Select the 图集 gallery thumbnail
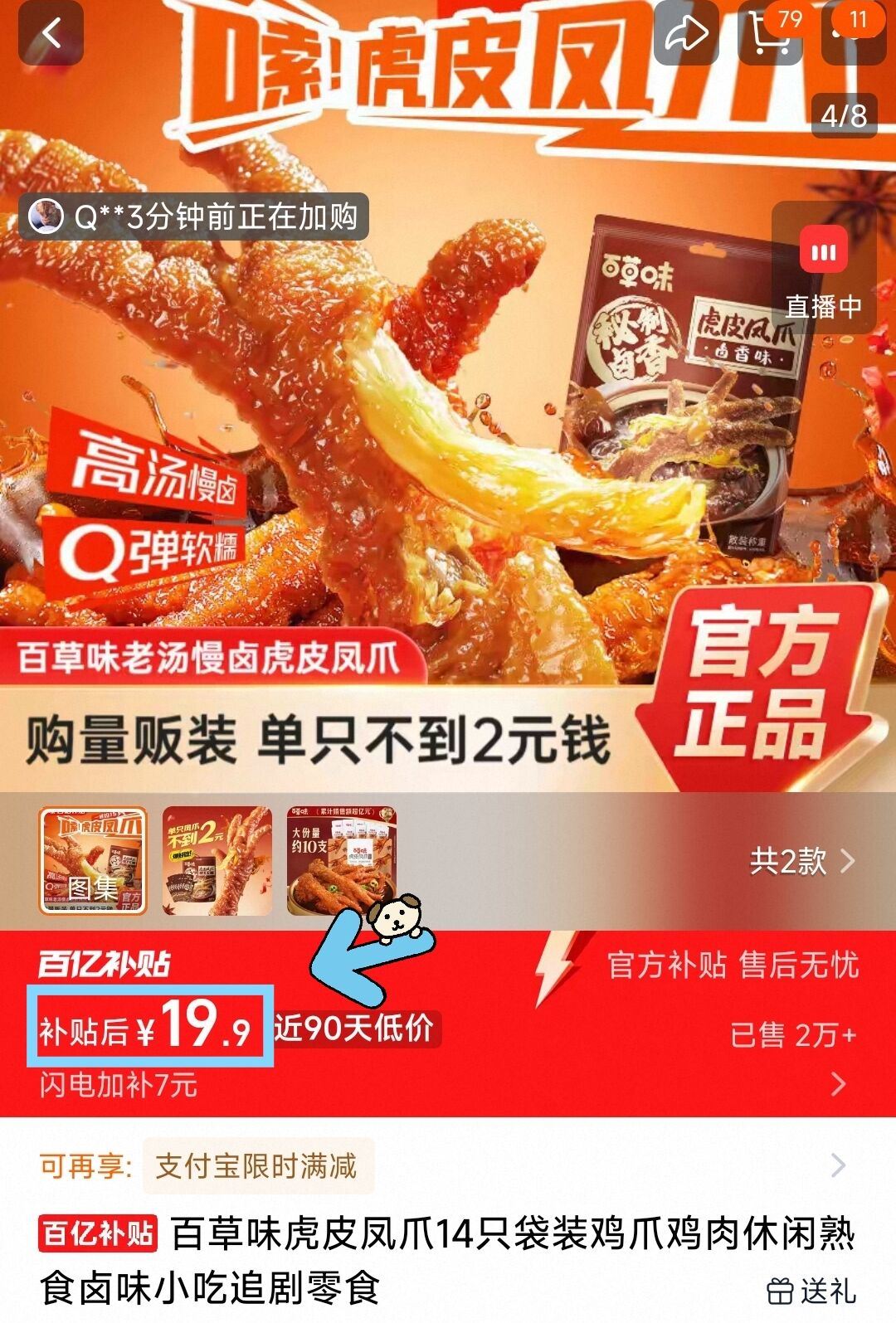This screenshot has height=1323, width=896. point(93,861)
